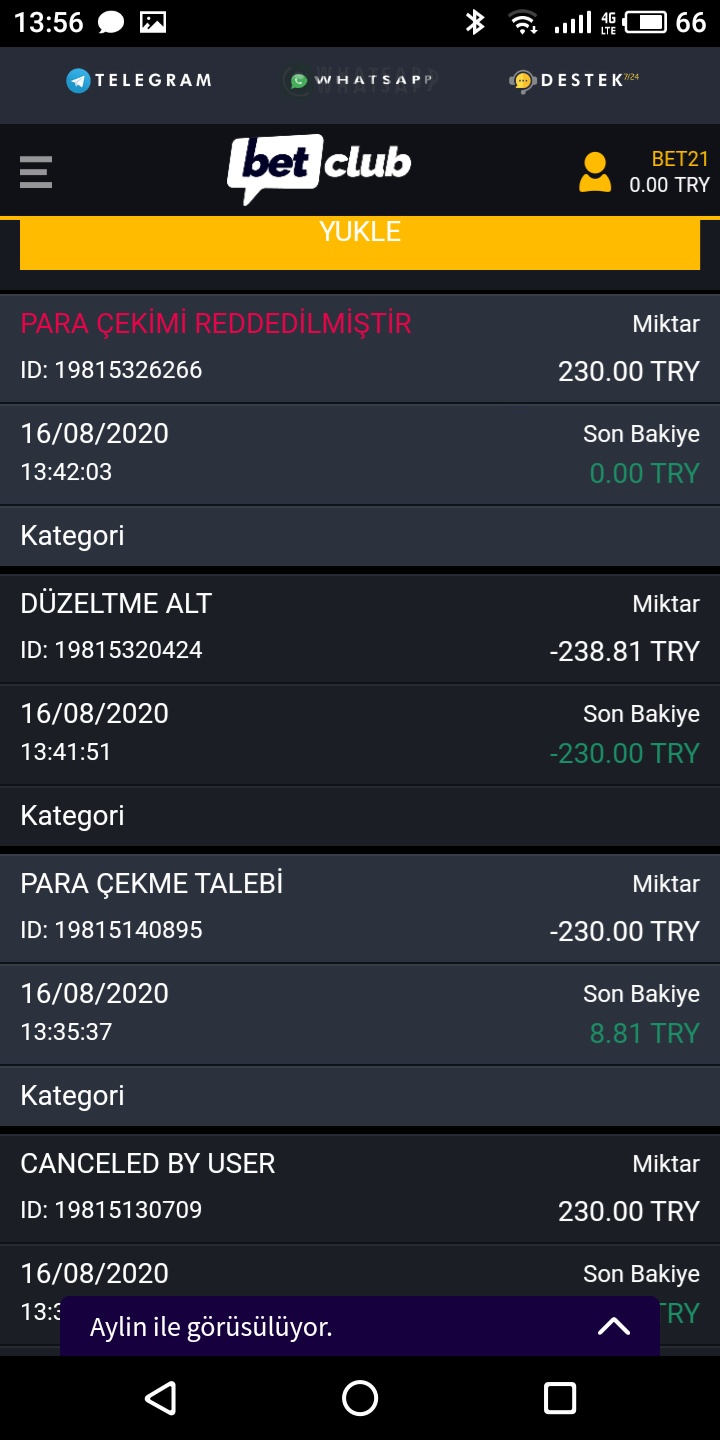
Task: Open the Telegram contact link
Action: (139, 81)
